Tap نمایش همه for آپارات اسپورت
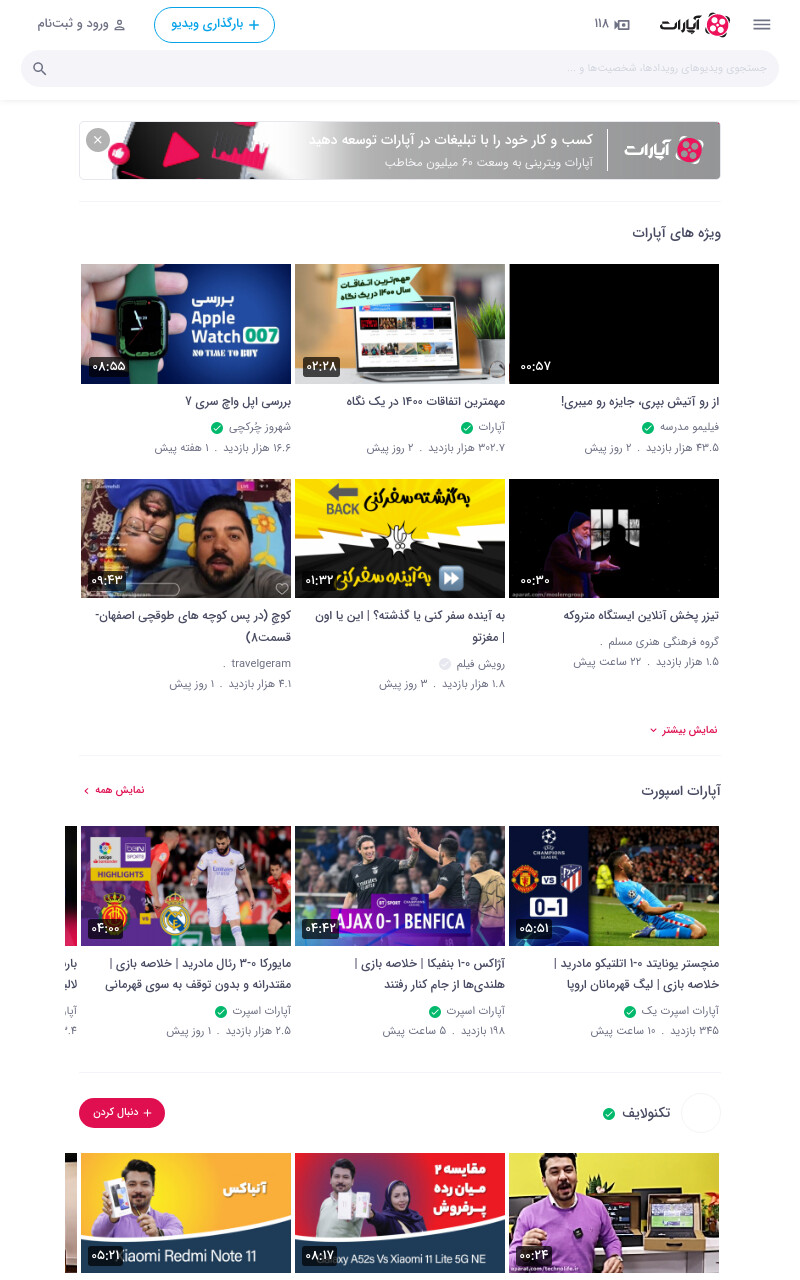The width and height of the screenshot is (800, 1280). (114, 790)
